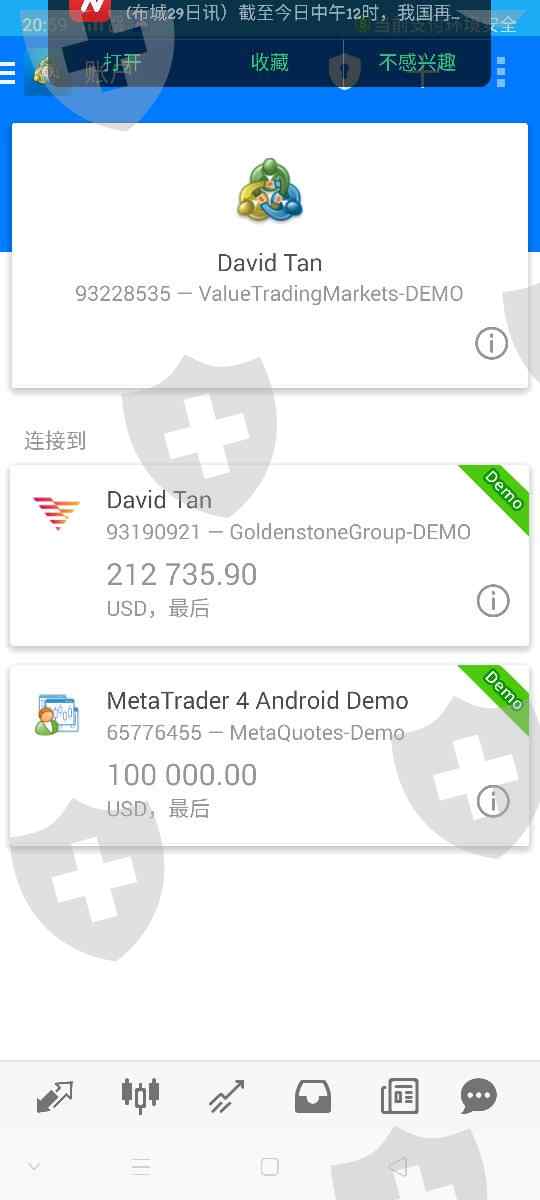Tap 收藏 to save the notification
This screenshot has height=1200, width=540.
click(269, 62)
